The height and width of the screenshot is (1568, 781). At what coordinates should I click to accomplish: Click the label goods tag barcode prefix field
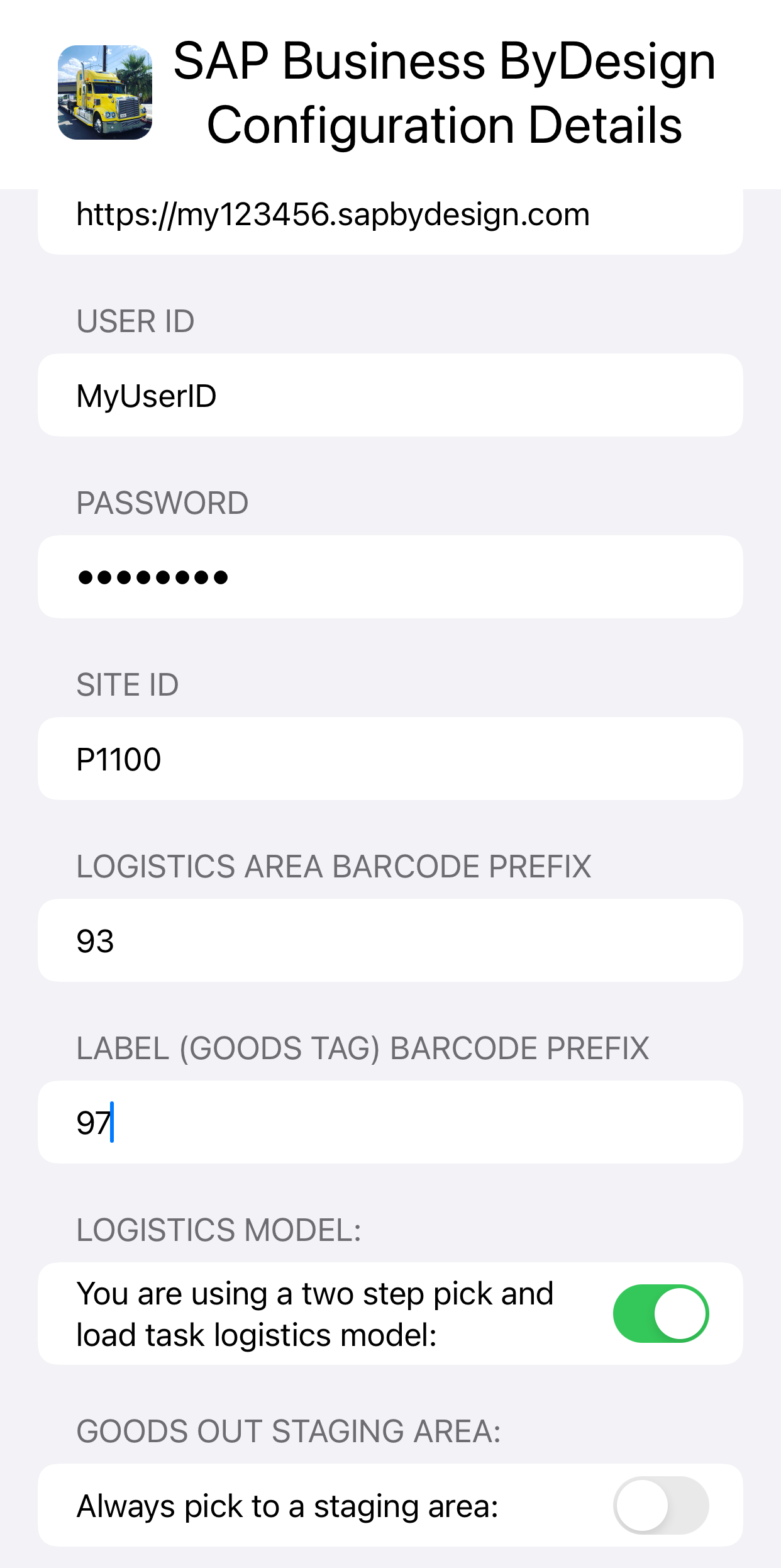point(390,1121)
